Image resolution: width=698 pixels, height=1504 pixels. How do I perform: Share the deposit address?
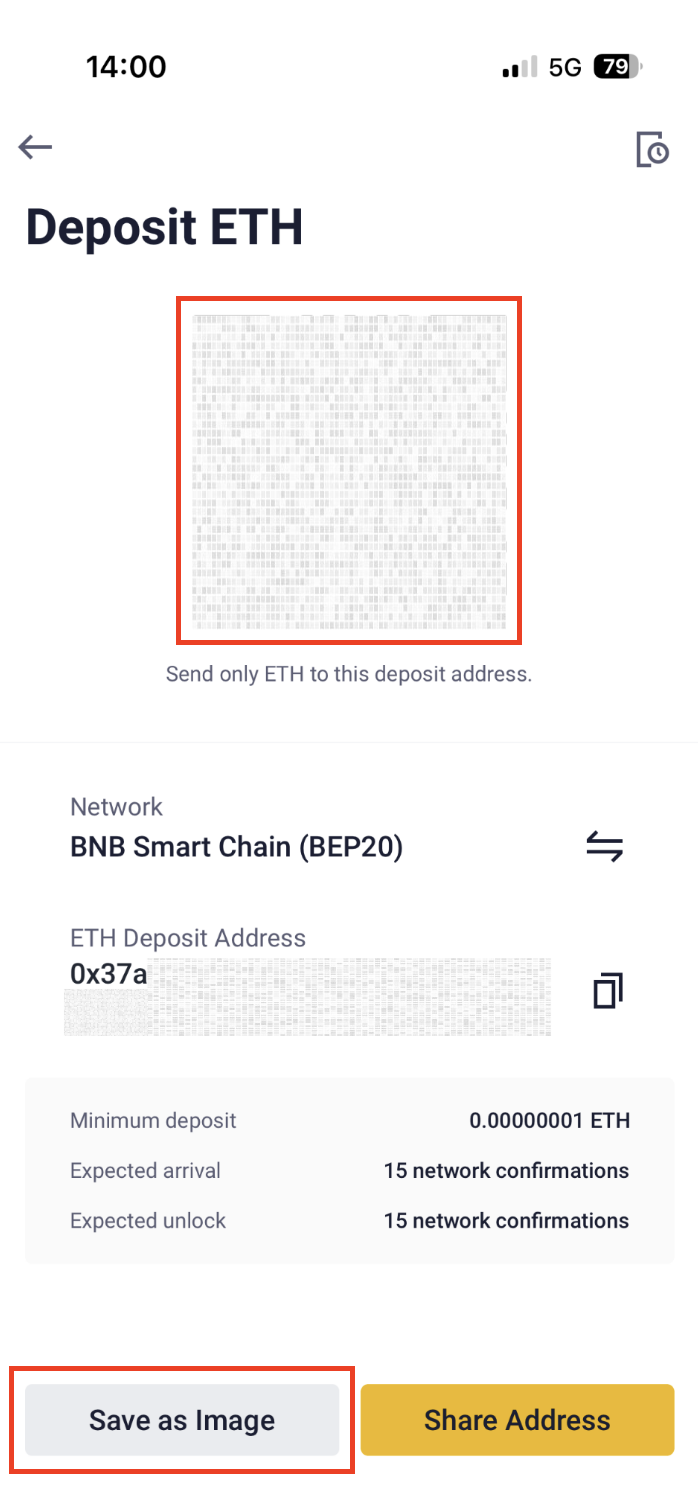pyautogui.click(x=517, y=1420)
